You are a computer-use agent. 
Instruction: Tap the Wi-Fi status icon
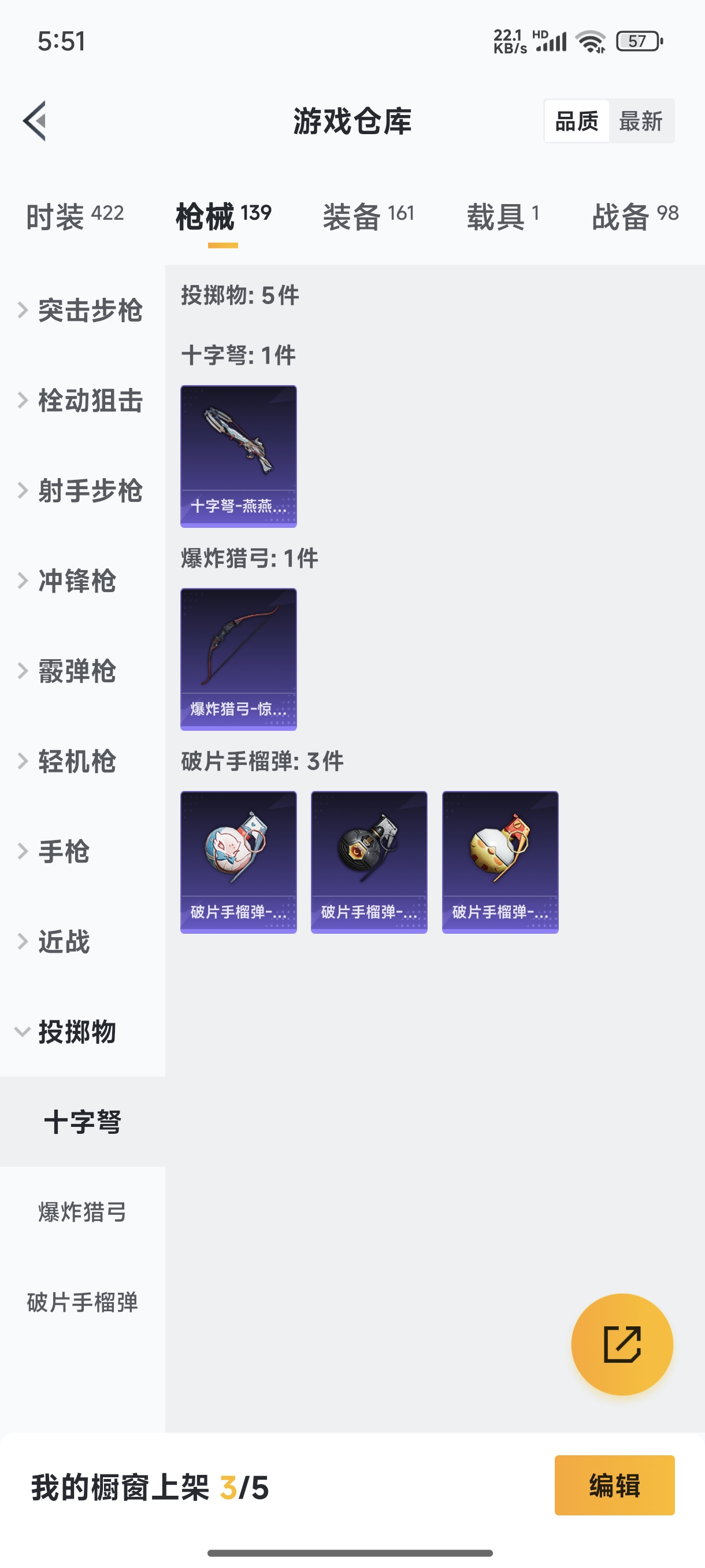(x=589, y=41)
